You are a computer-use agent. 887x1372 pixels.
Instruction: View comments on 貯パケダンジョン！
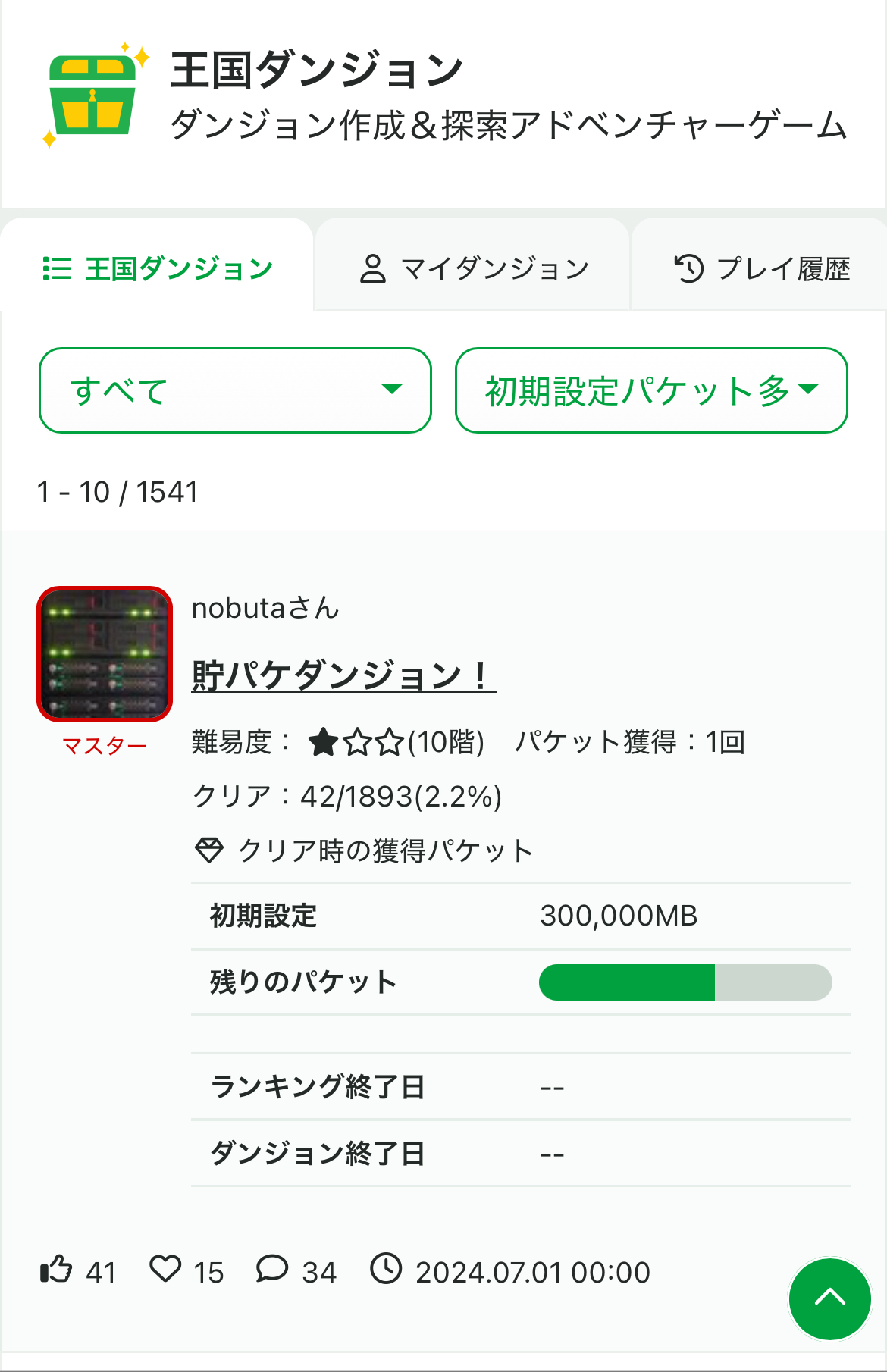coord(271,1270)
